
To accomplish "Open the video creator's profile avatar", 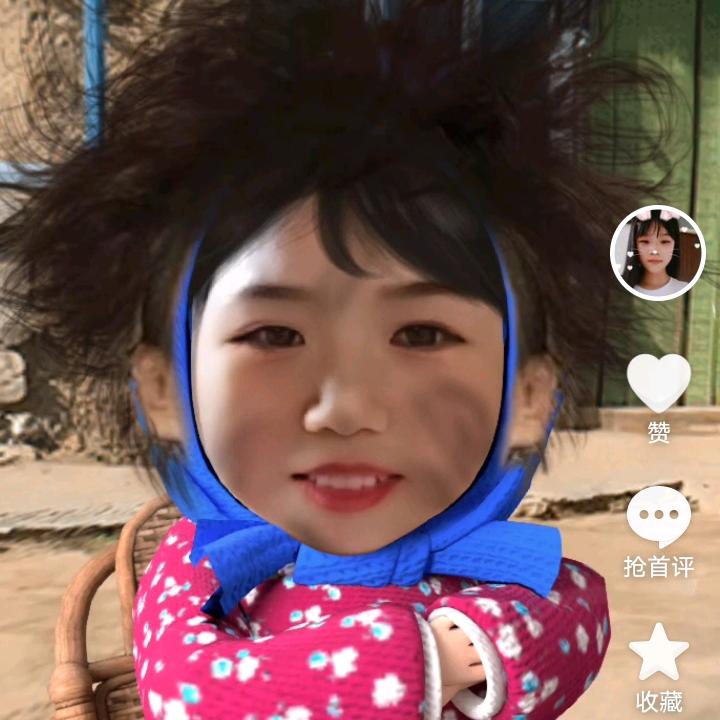I will [x=658, y=253].
